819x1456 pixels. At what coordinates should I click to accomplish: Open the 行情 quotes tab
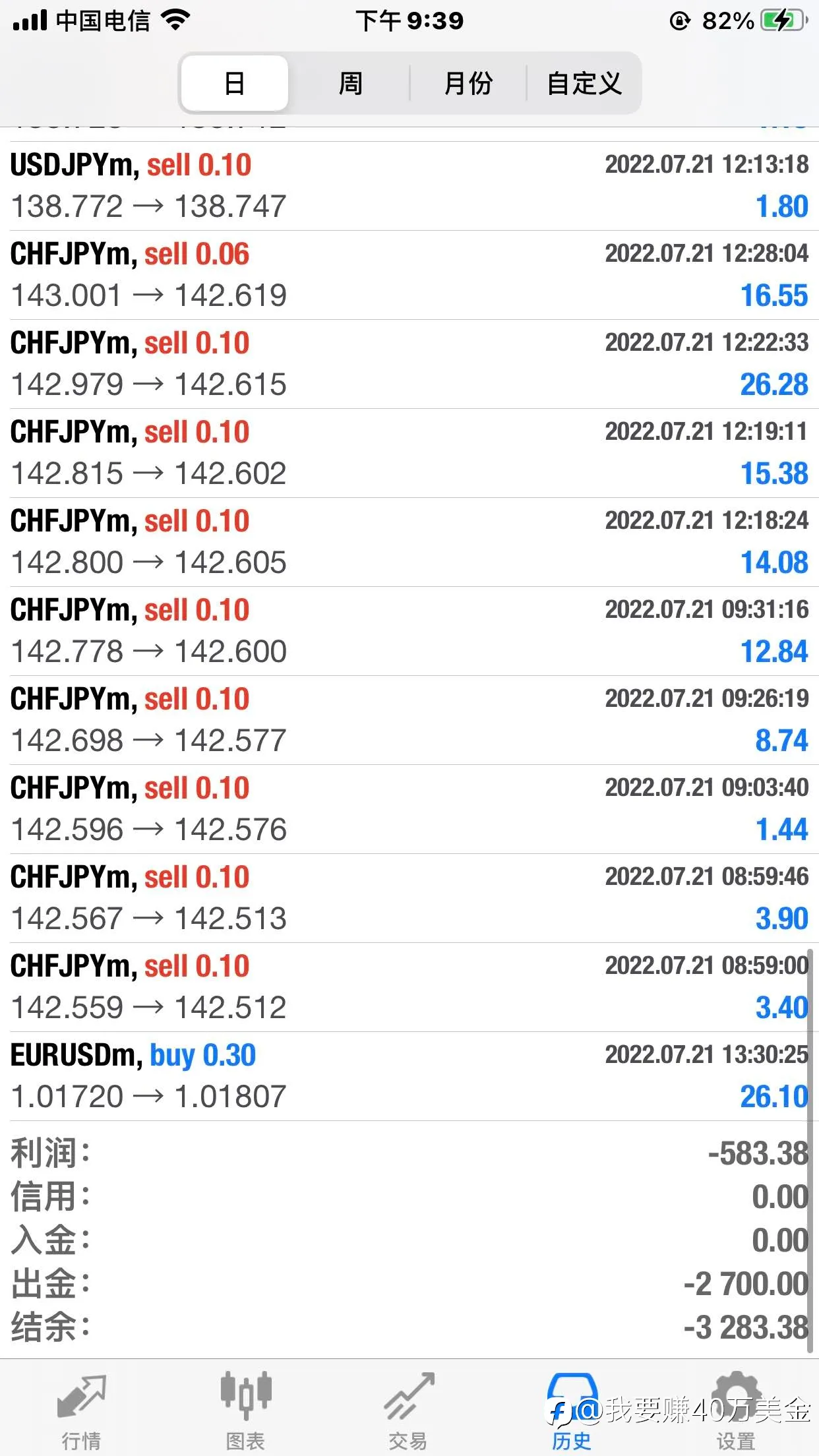click(82, 1410)
